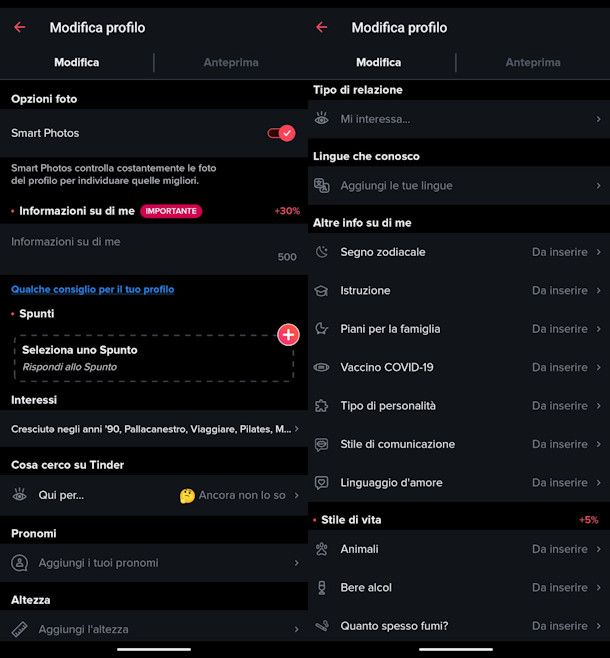Edit the Interessi list row

click(153, 429)
